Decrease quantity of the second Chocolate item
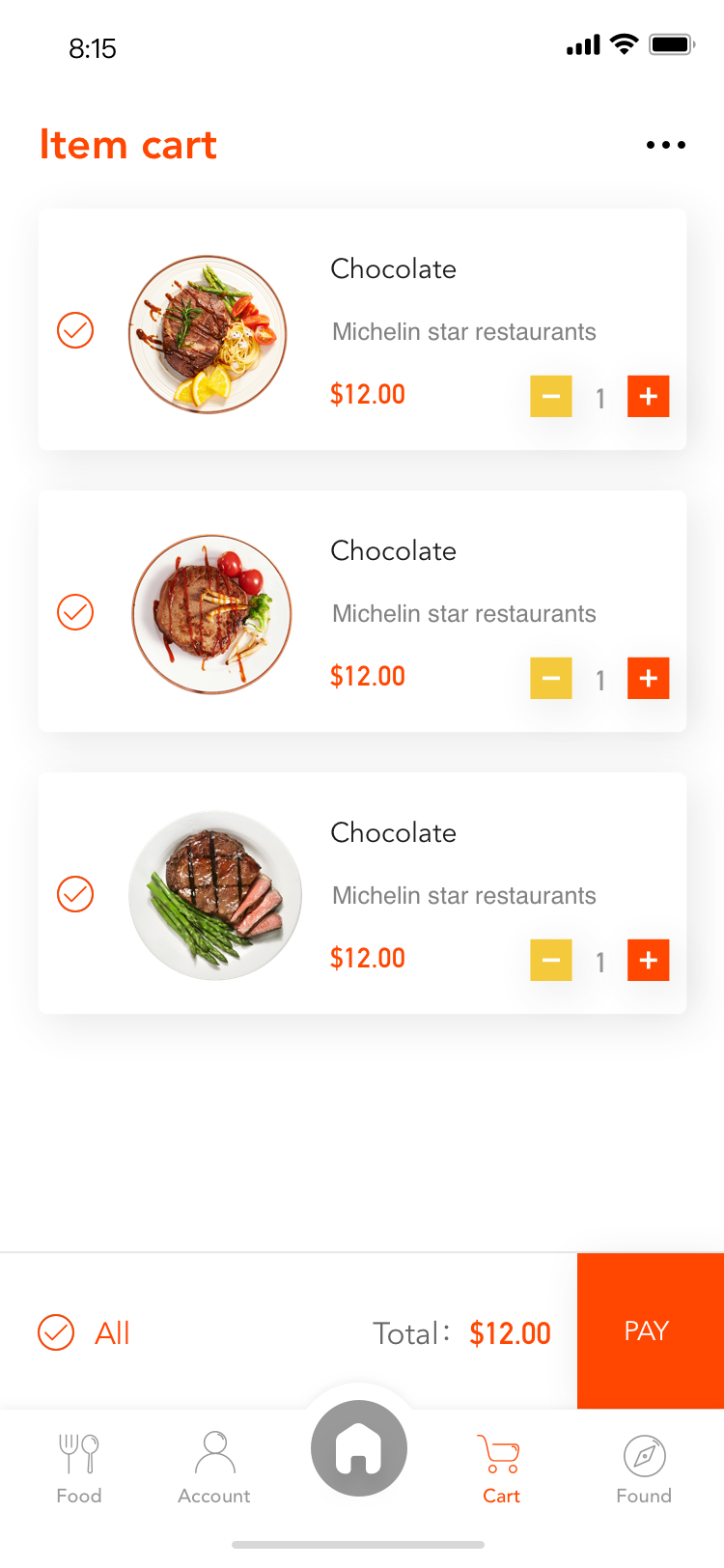The height and width of the screenshot is (1568, 724). pos(551,678)
